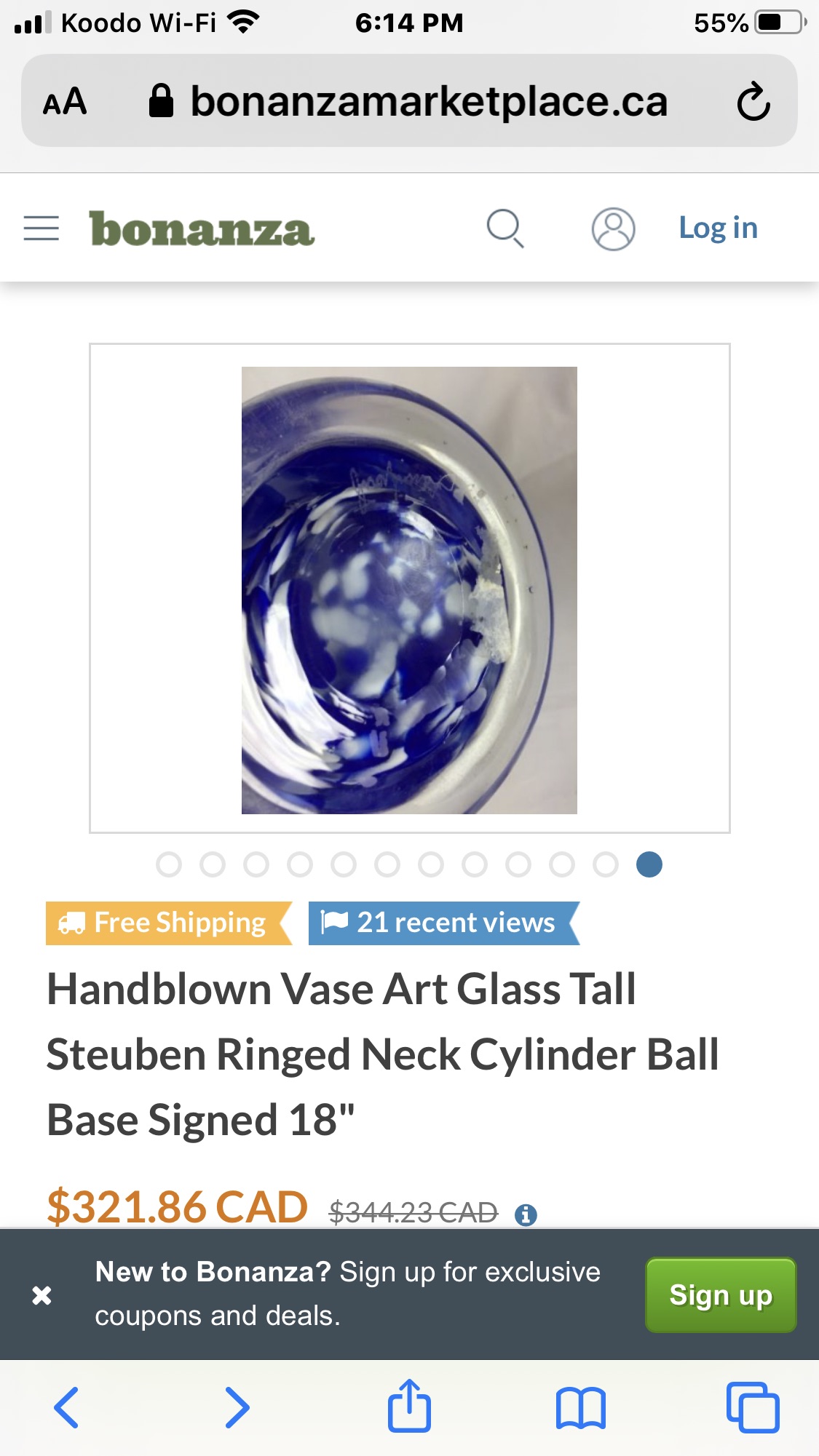
Task: Share this page
Action: pyautogui.click(x=409, y=1406)
